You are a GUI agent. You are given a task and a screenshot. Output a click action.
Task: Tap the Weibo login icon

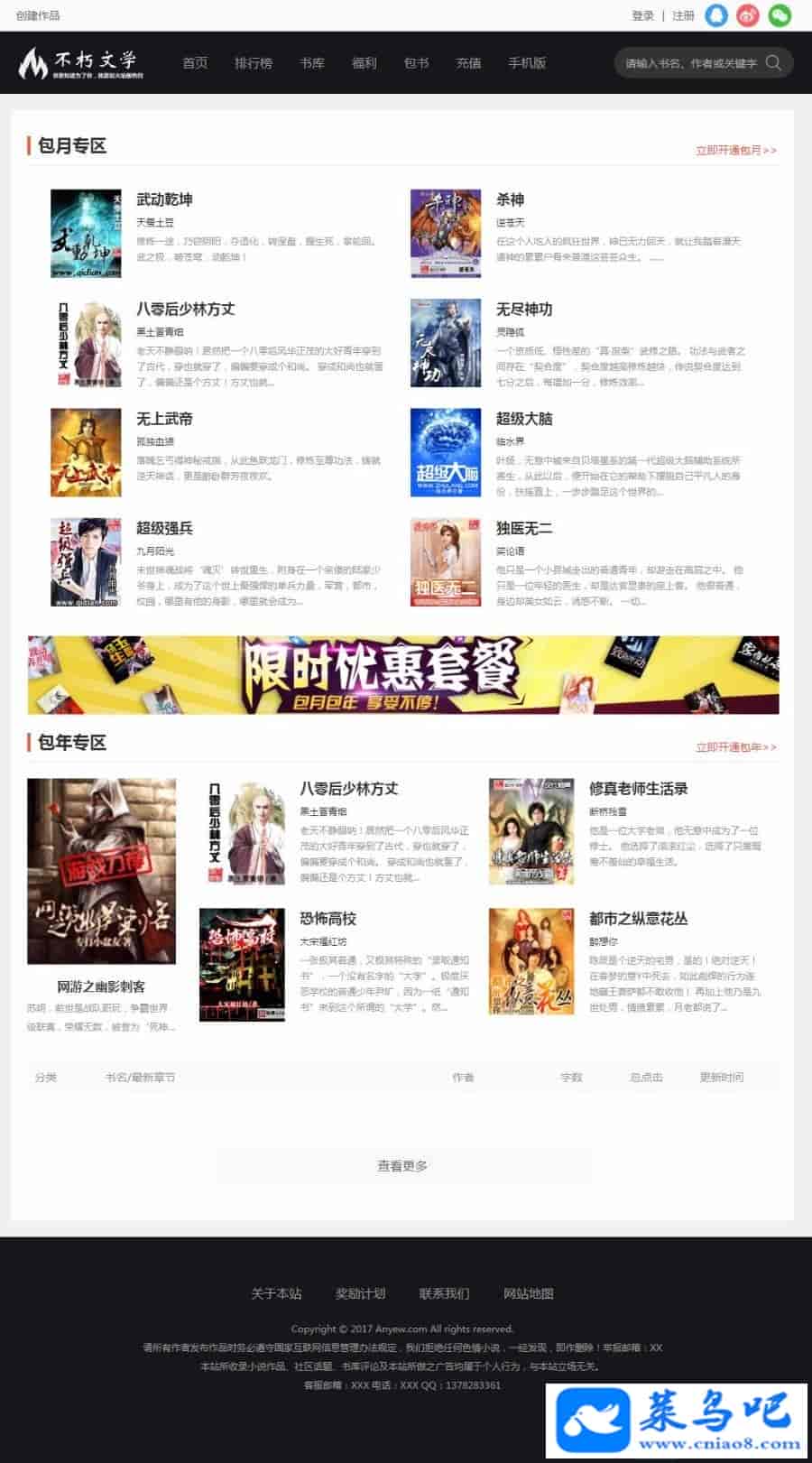(x=748, y=15)
